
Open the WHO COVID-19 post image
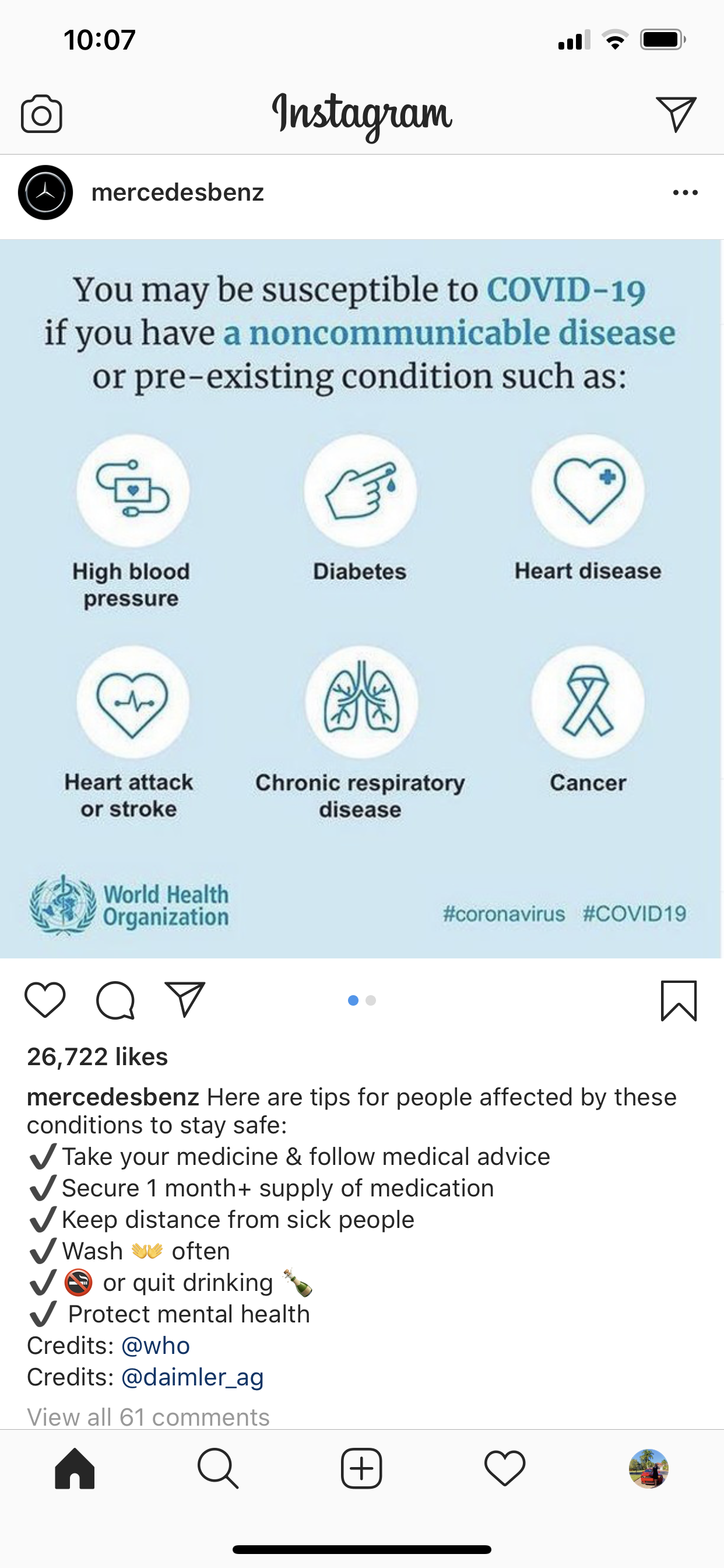[x=361, y=599]
